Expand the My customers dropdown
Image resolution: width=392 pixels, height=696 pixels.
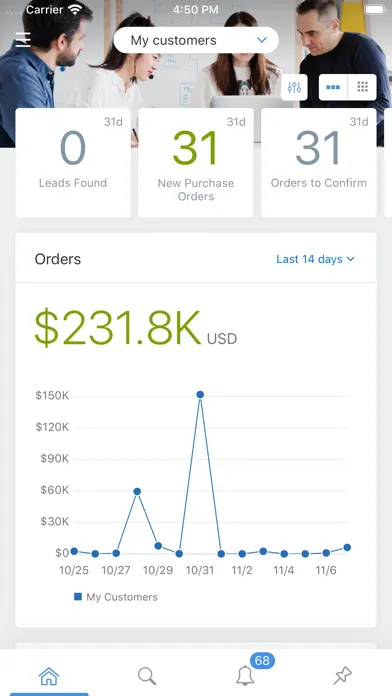[196, 40]
